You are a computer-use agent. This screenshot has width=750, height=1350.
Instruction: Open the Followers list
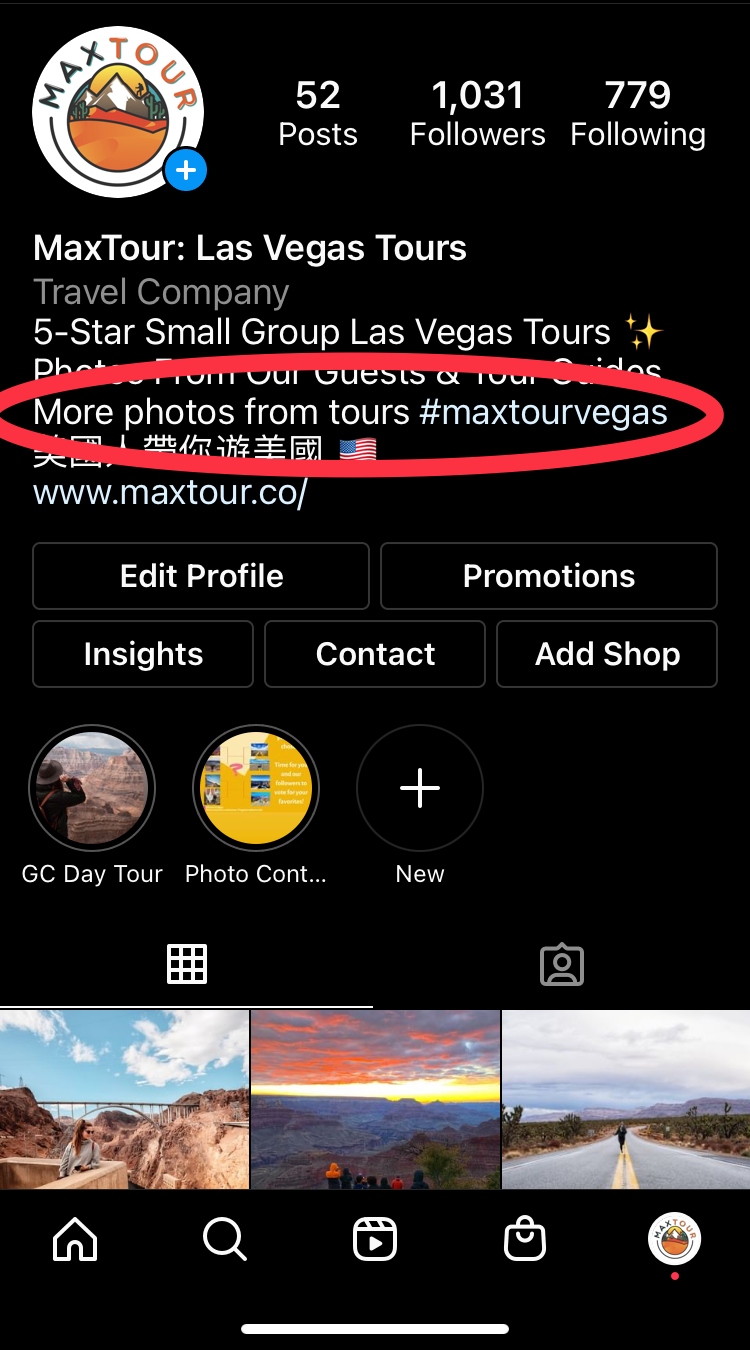(x=477, y=114)
